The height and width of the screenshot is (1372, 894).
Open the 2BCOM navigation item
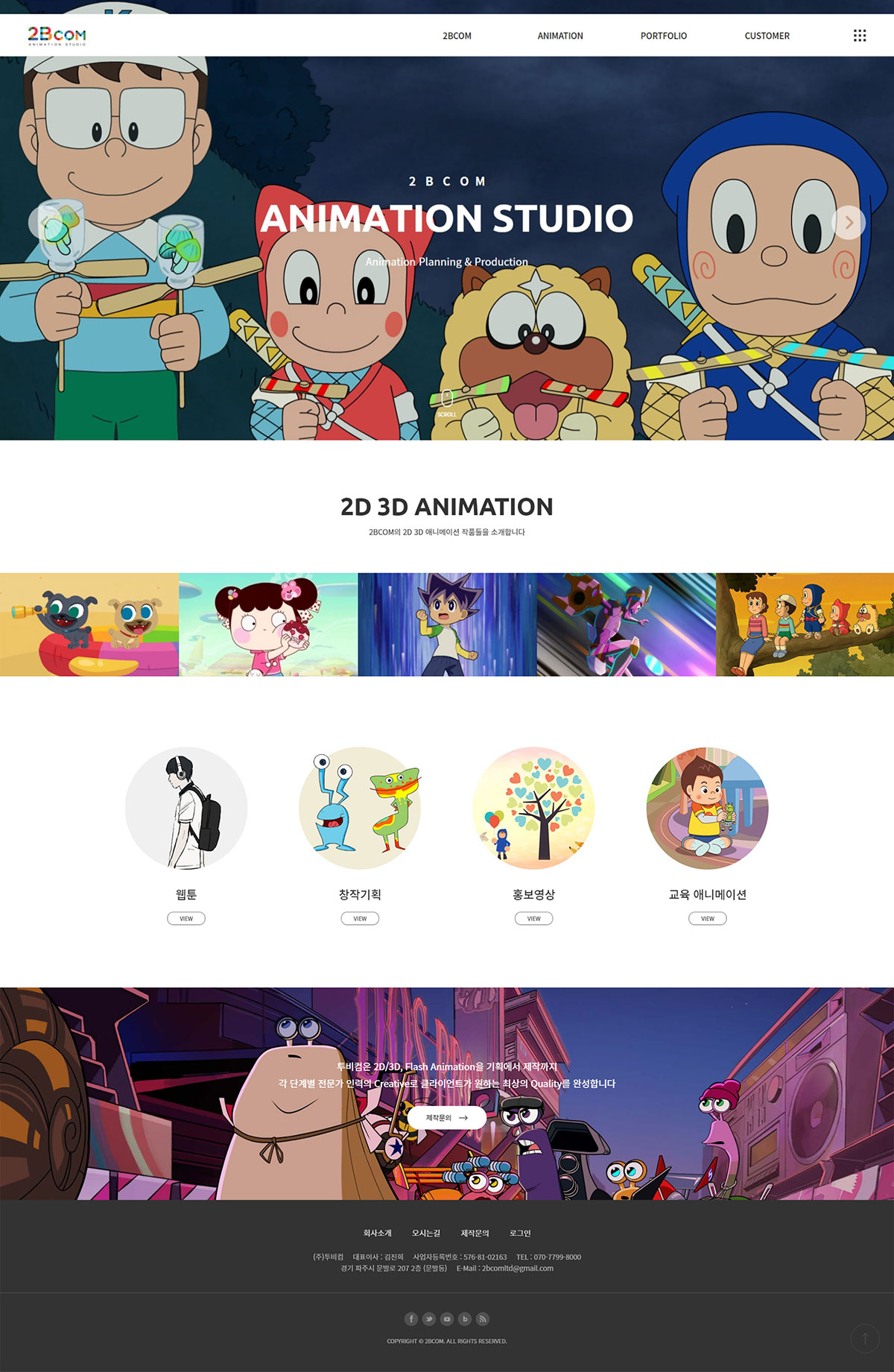[457, 36]
